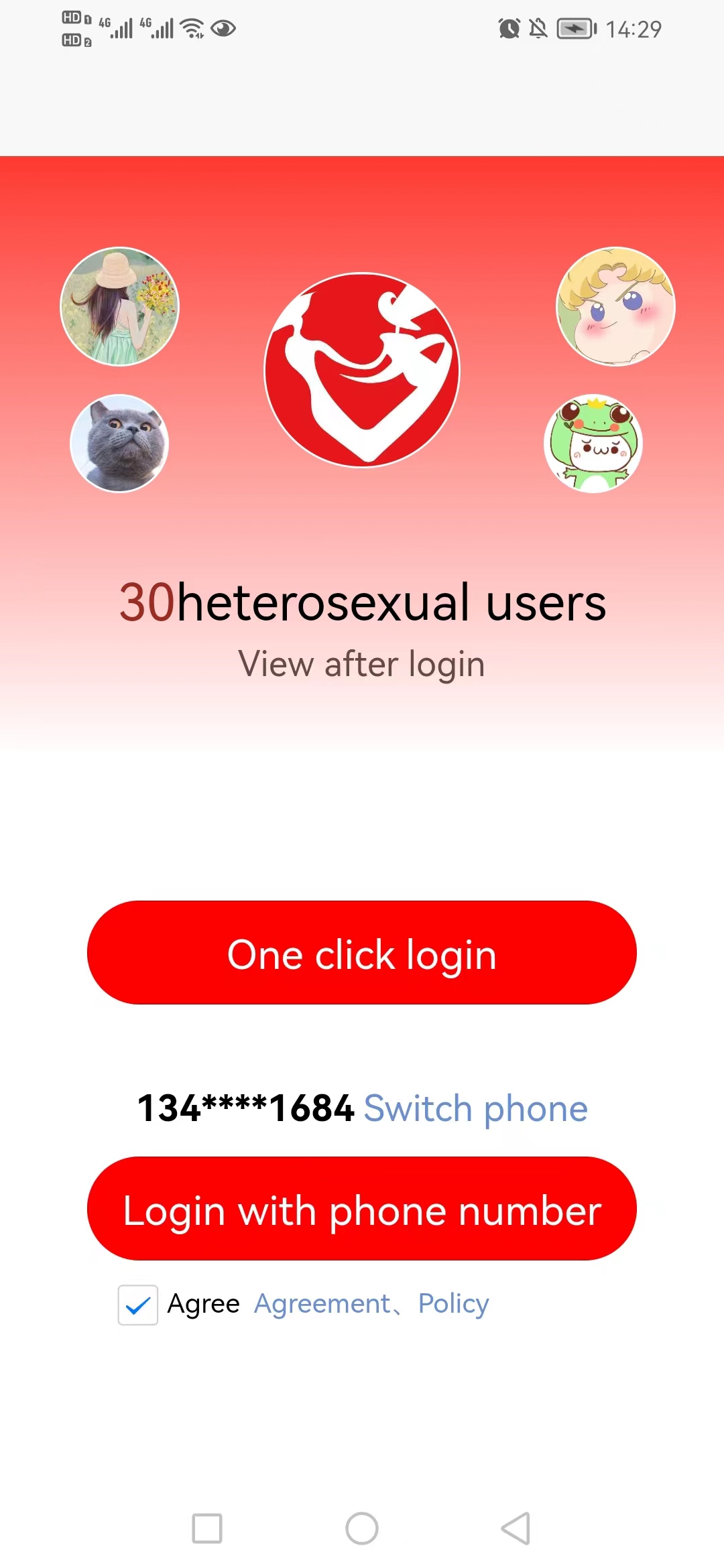The image size is (724, 1568).
Task: Choose Login with phone number
Action: 362,1209
